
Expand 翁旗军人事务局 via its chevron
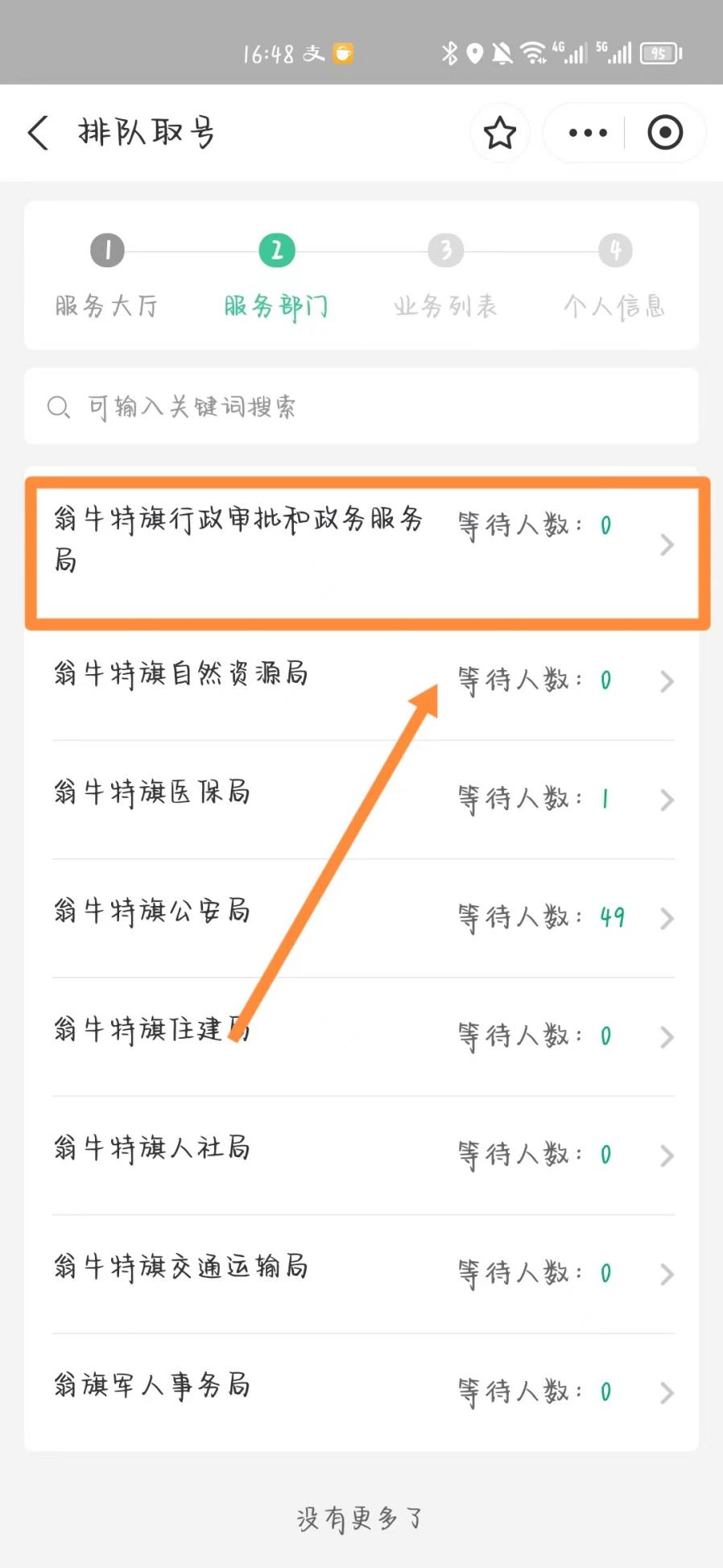pos(667,1392)
